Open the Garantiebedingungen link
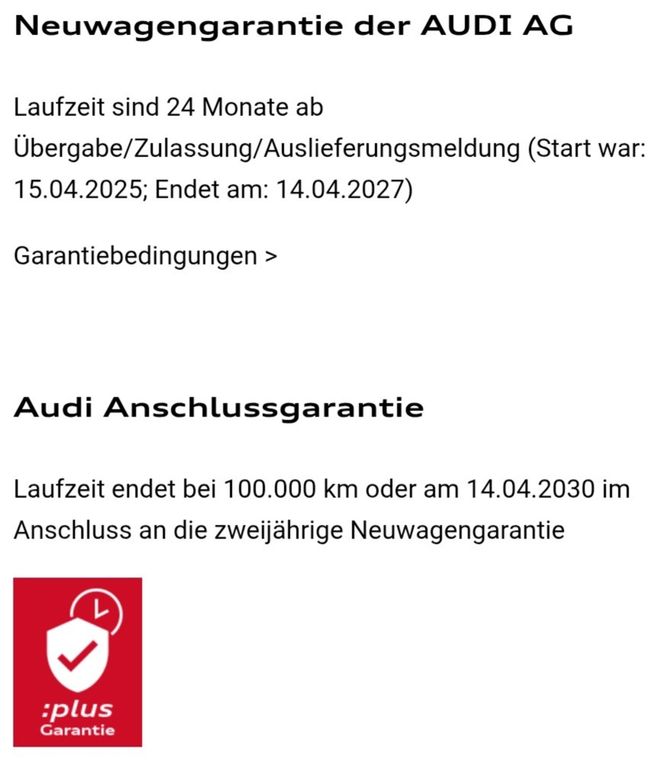Image resolution: width=671 pixels, height=768 pixels. click(145, 256)
